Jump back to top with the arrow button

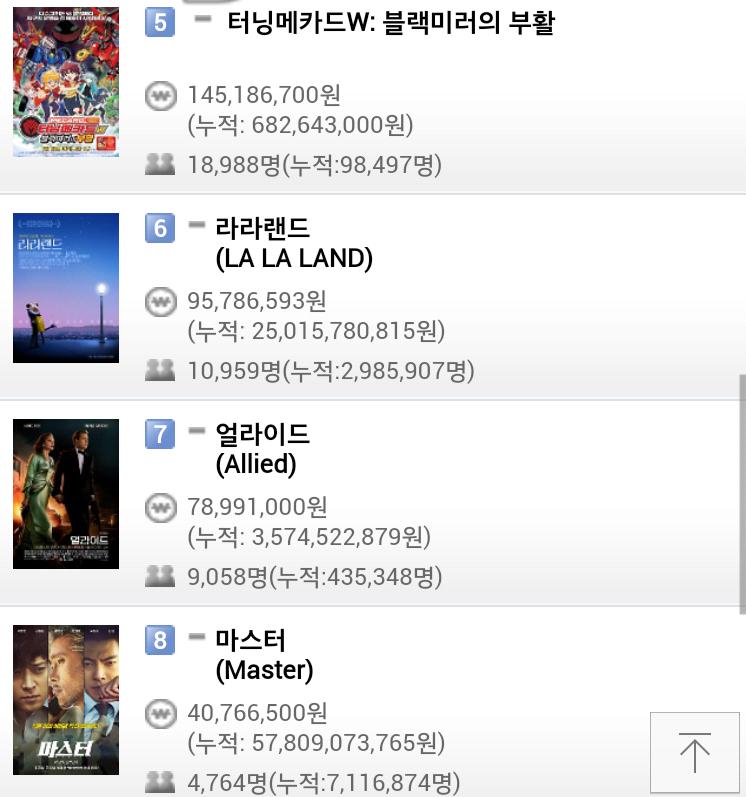(695, 752)
